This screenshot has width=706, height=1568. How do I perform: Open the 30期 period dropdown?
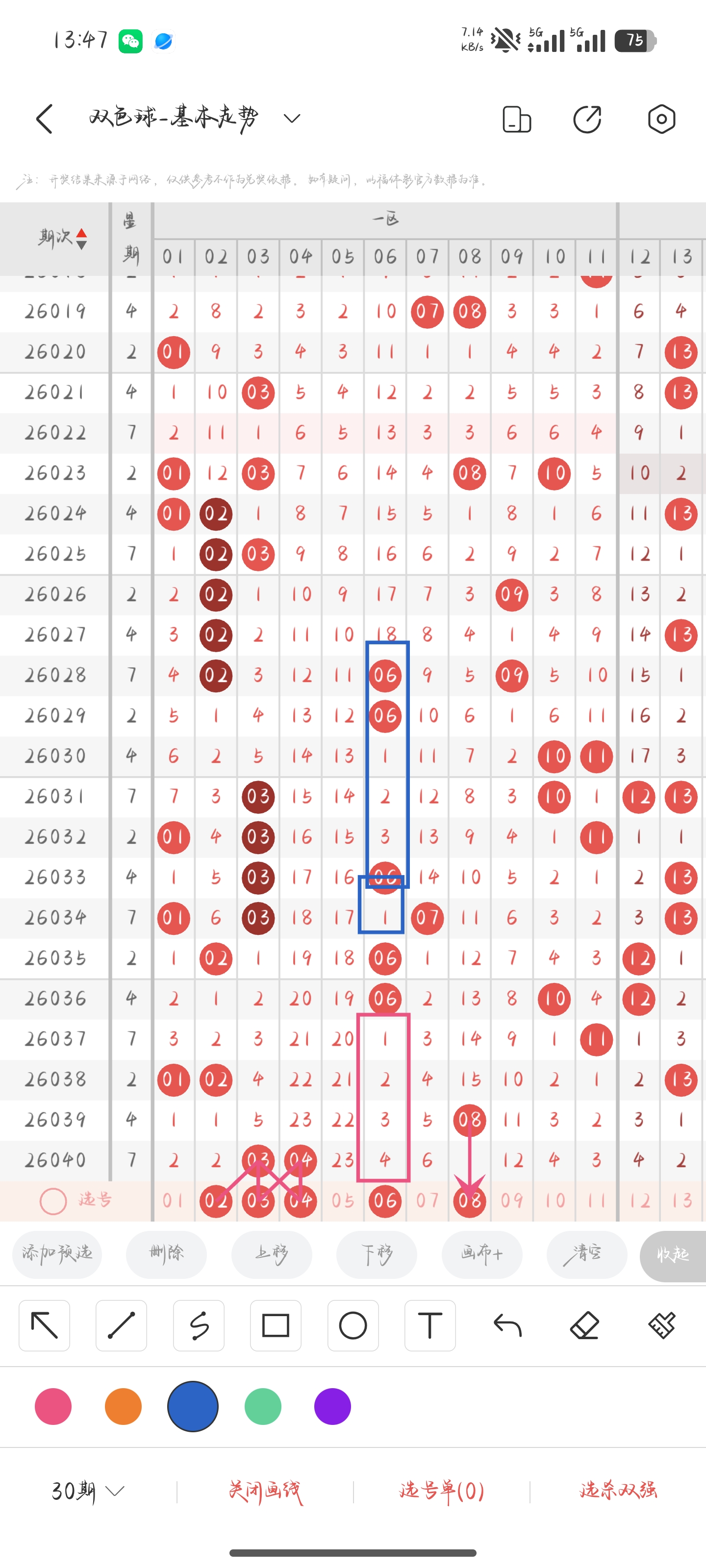pos(88,1491)
